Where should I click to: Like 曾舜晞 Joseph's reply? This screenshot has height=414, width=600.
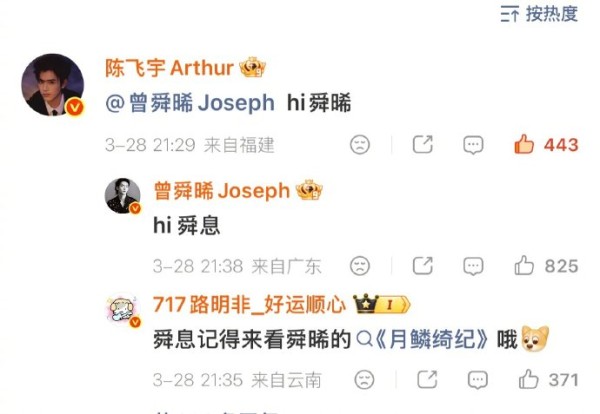click(545, 265)
